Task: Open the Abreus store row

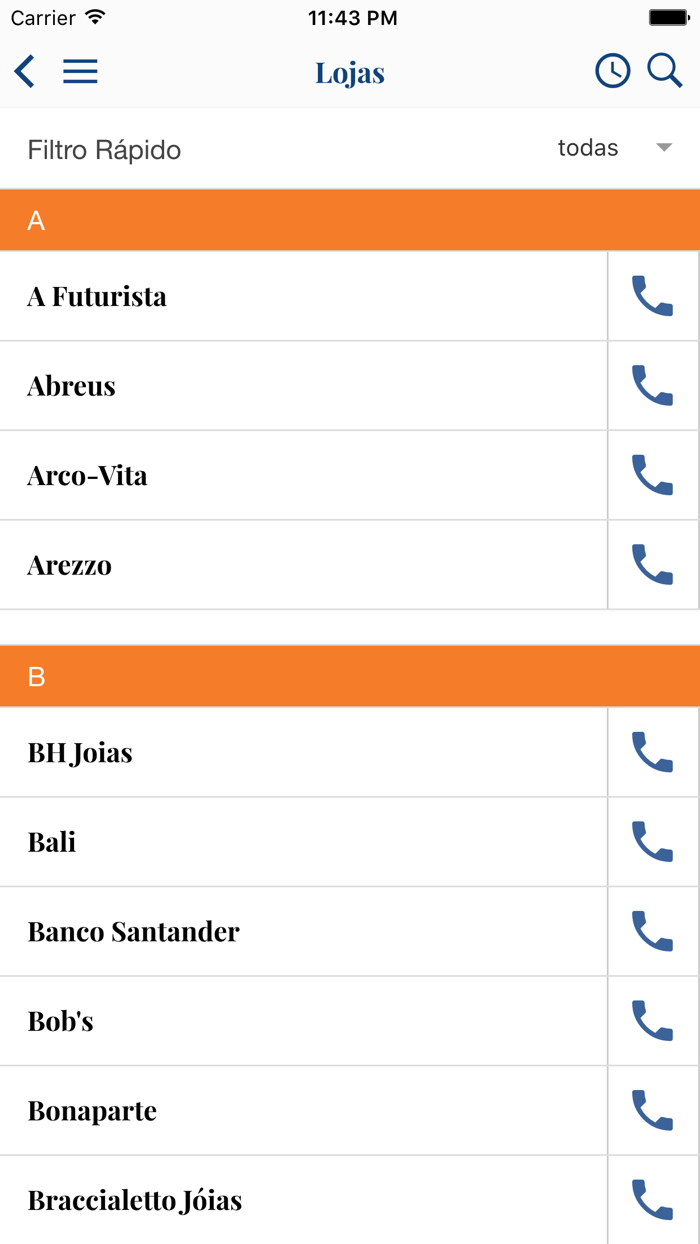Action: click(303, 386)
